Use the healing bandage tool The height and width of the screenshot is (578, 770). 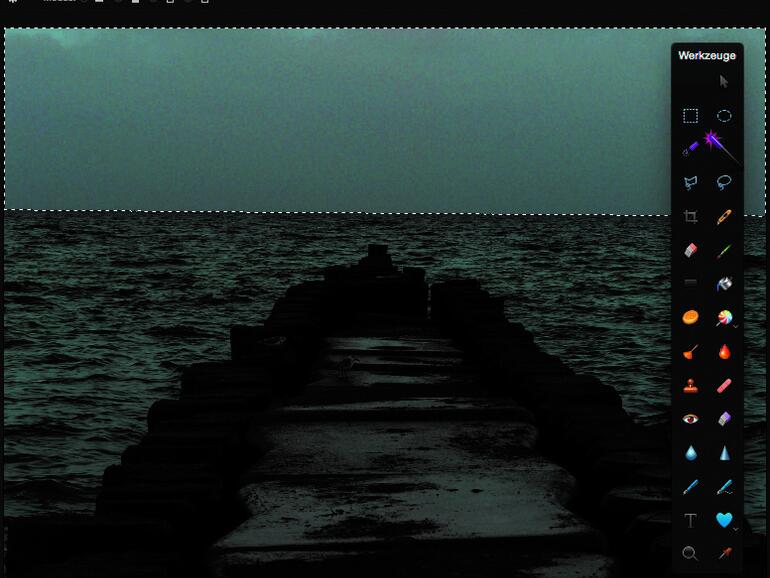(724, 385)
